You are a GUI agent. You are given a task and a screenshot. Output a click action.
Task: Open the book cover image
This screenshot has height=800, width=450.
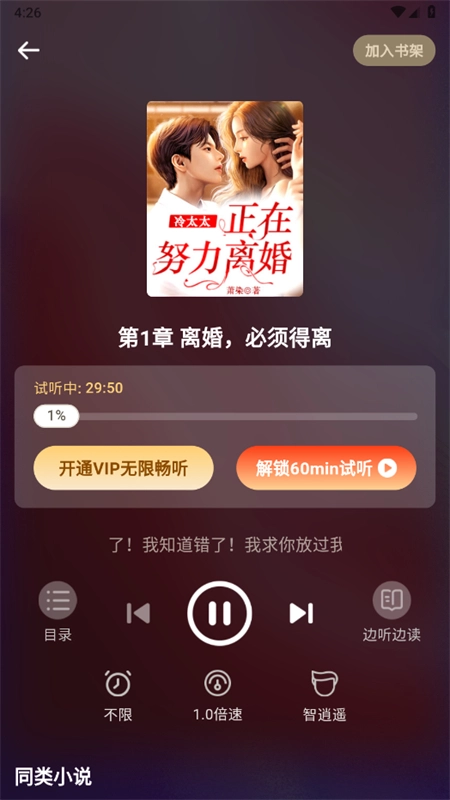225,198
